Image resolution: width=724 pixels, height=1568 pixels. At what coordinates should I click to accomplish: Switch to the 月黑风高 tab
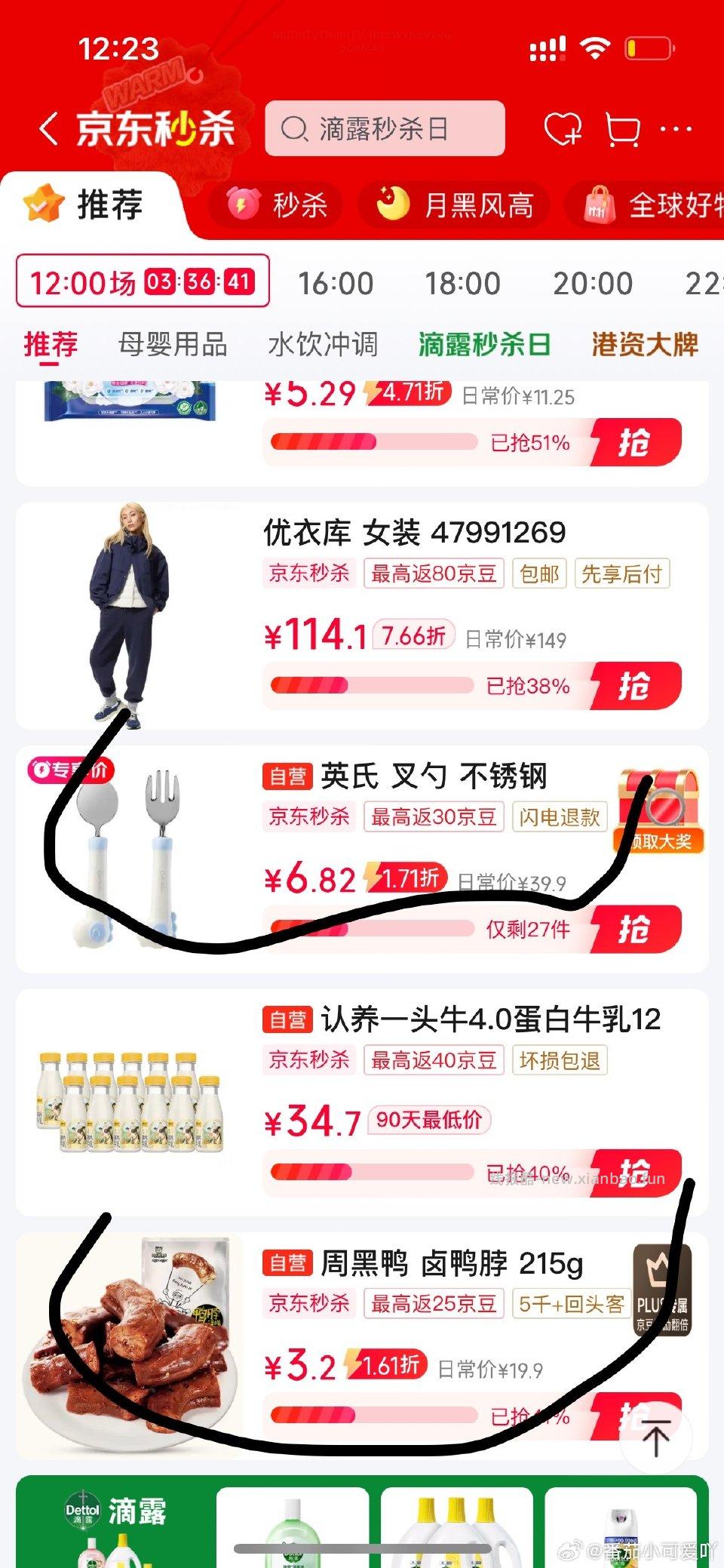click(456, 204)
